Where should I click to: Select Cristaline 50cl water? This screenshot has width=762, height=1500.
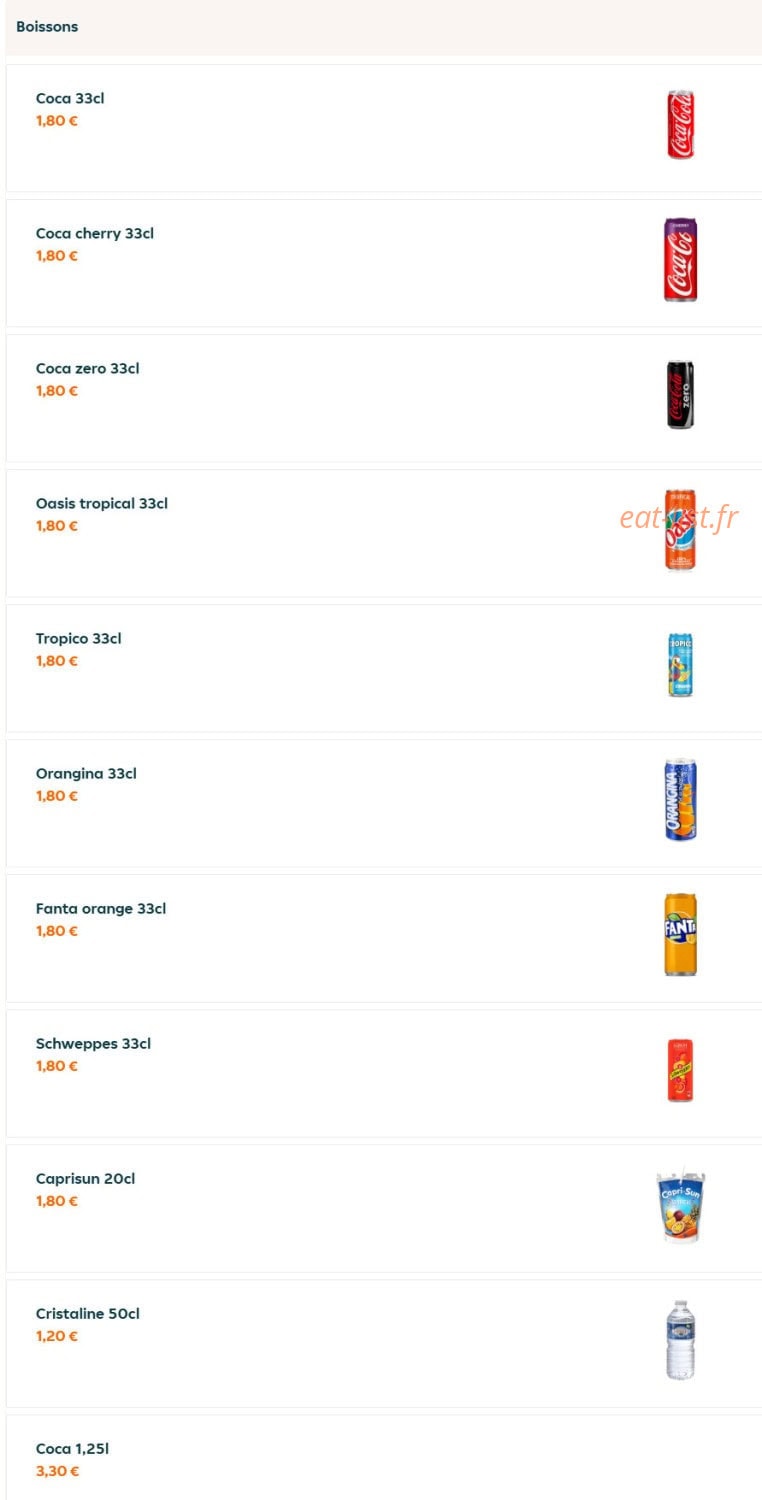tap(384, 1343)
